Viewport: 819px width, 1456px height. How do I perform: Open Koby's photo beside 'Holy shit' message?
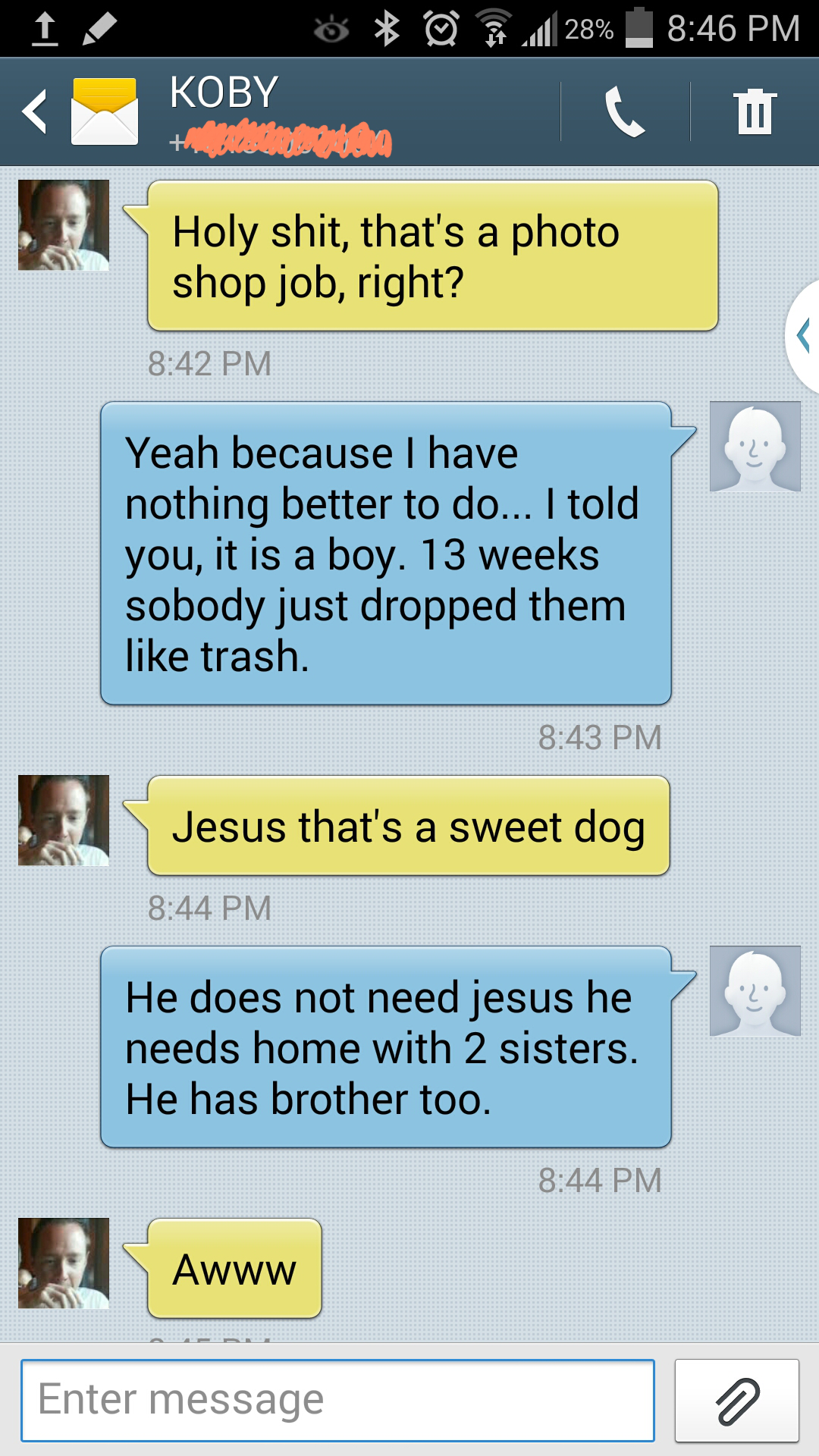point(64,225)
